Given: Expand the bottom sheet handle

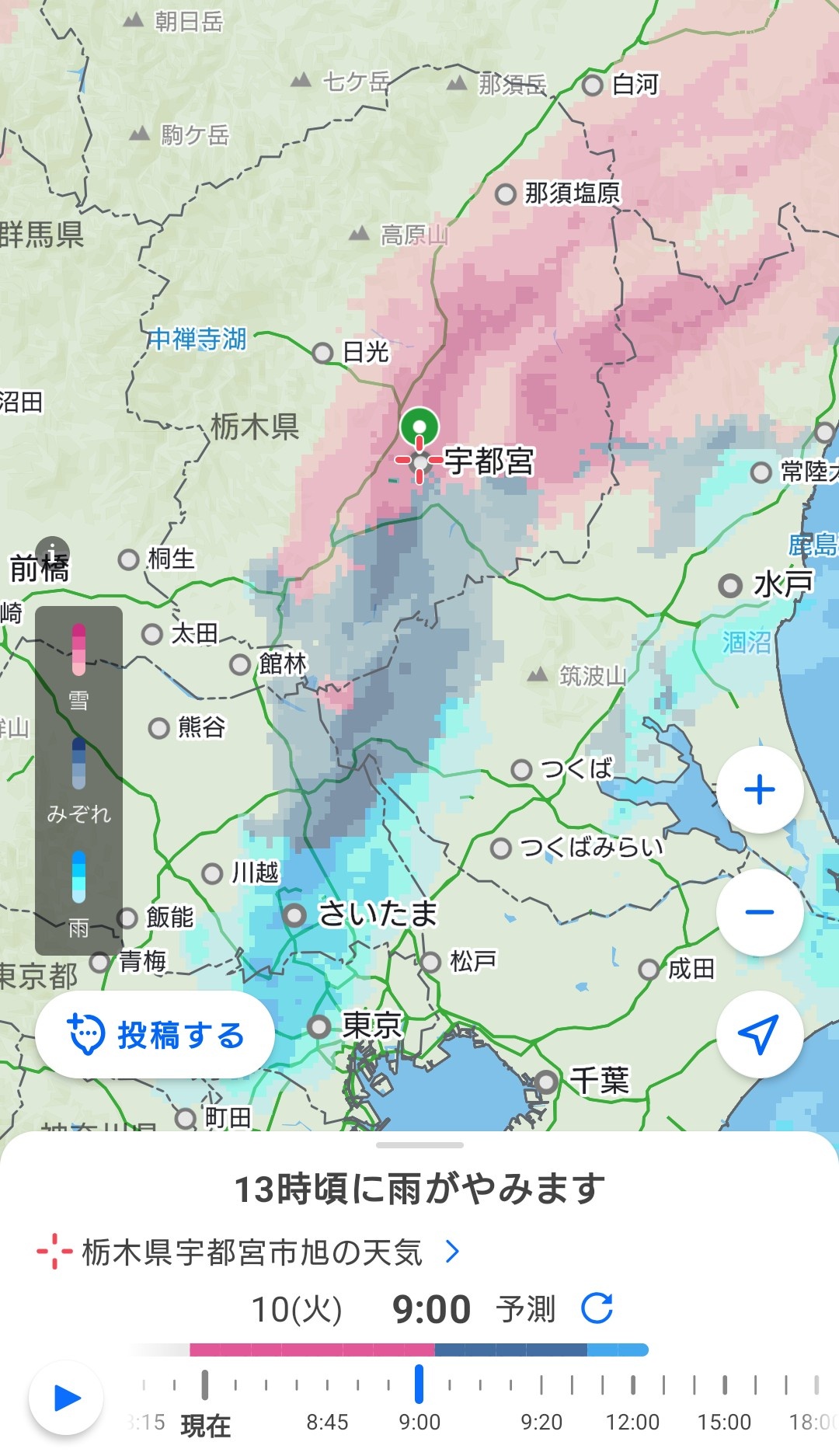Looking at the screenshot, I should pos(419,1145).
